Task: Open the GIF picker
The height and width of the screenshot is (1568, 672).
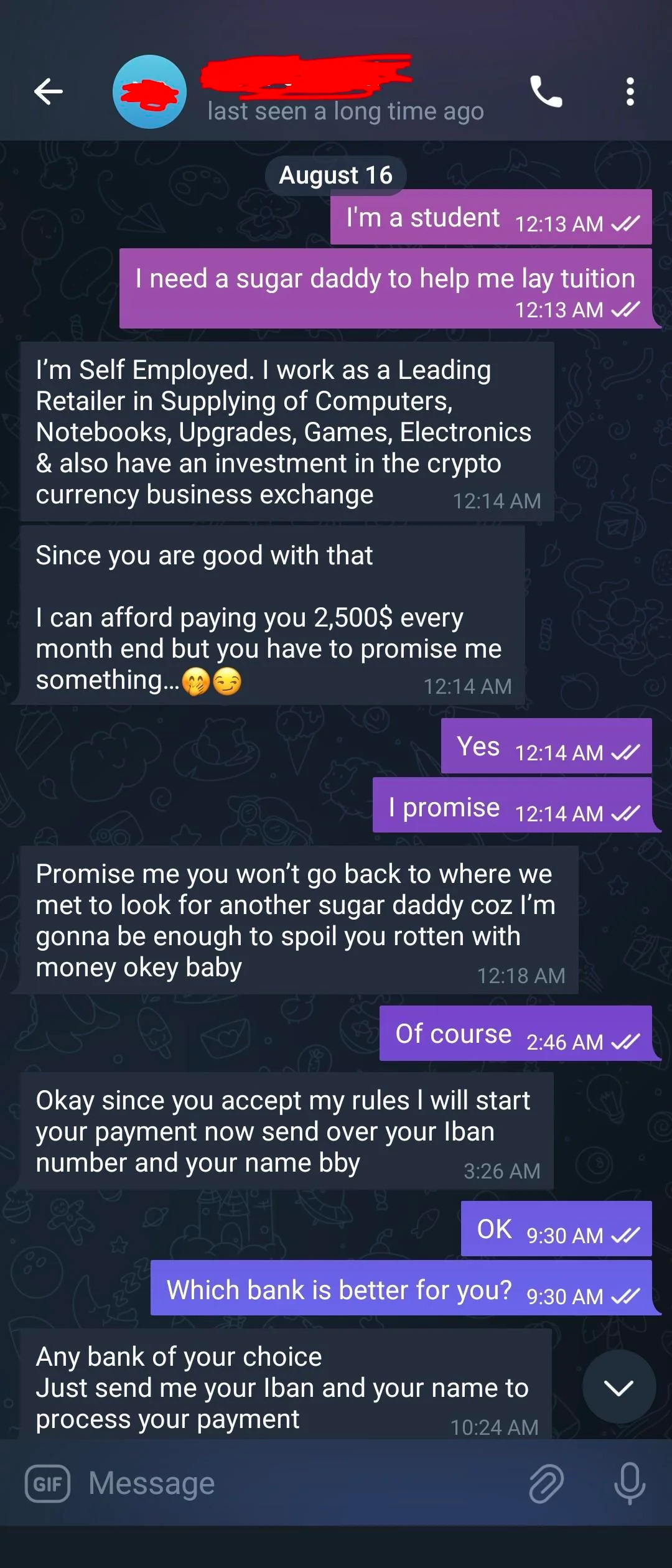Action: (48, 1483)
